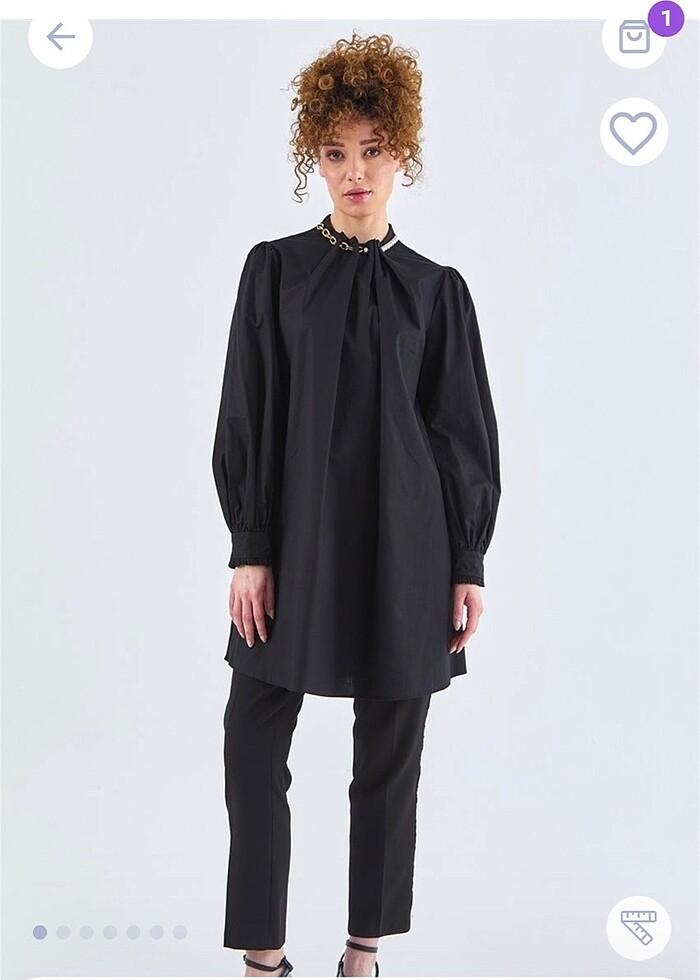Open the shopping bag with 1 item
Image resolution: width=700 pixels, height=980 pixels.
pos(634,37)
